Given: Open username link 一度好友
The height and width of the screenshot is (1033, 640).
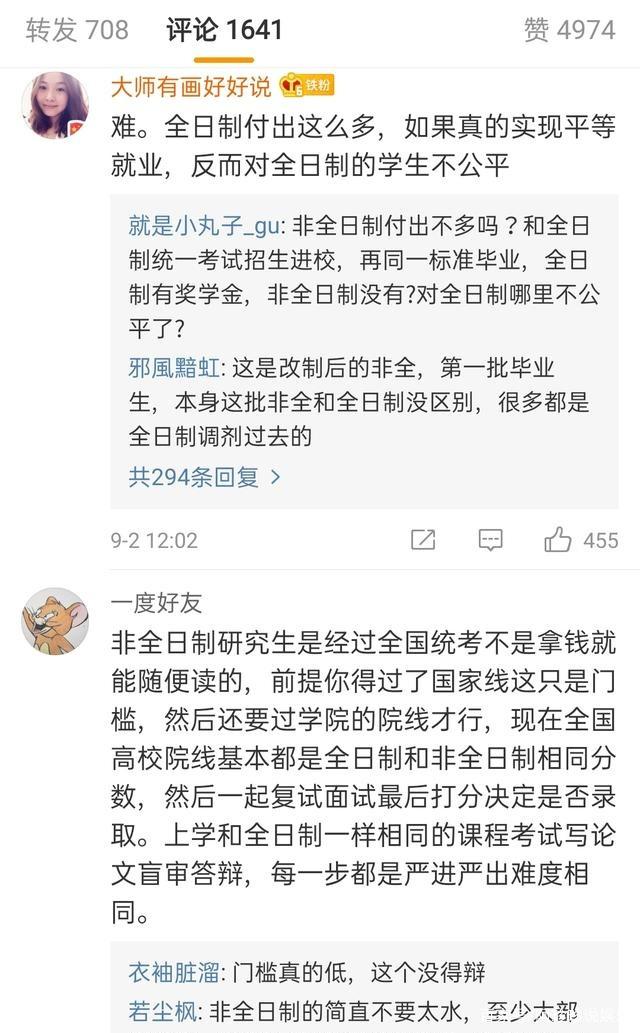Looking at the screenshot, I should point(156,602).
